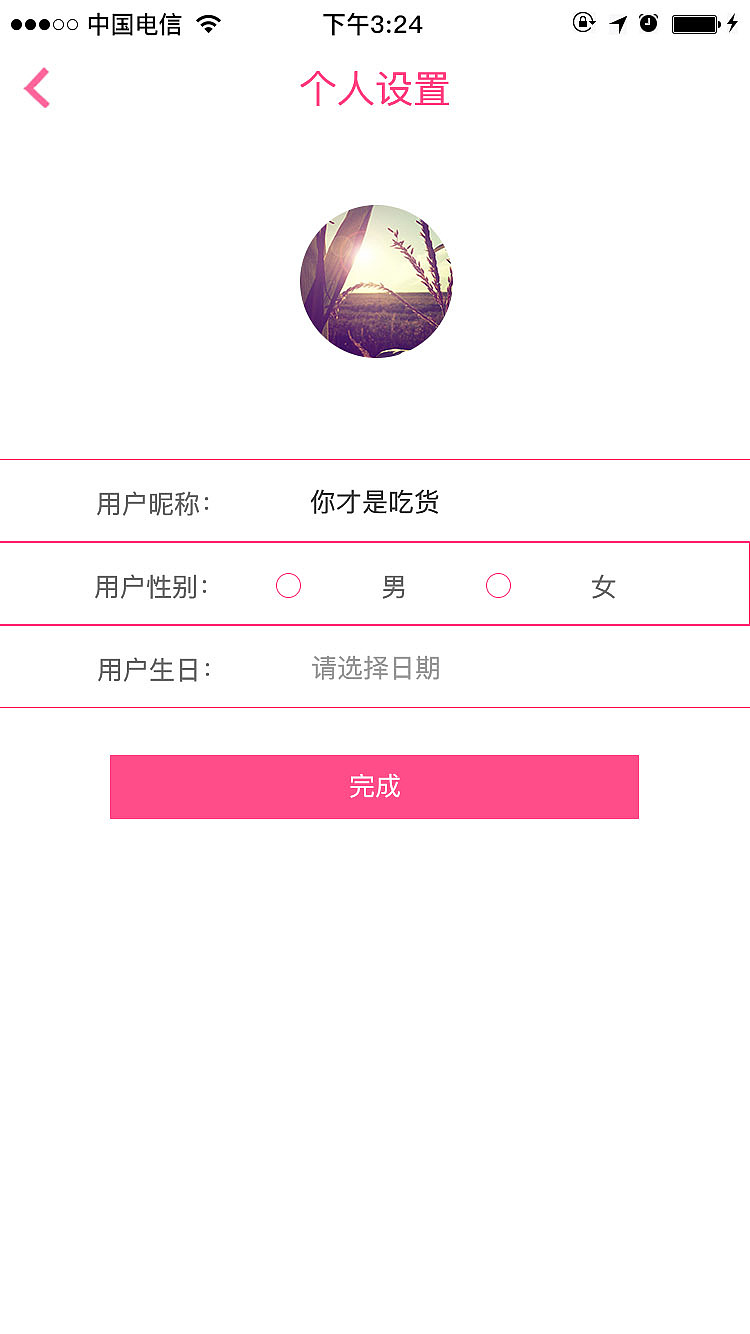Screen dimensions: 750x1334
Task: Tap the 中国电信 carrier label
Action: pyautogui.click(x=135, y=24)
